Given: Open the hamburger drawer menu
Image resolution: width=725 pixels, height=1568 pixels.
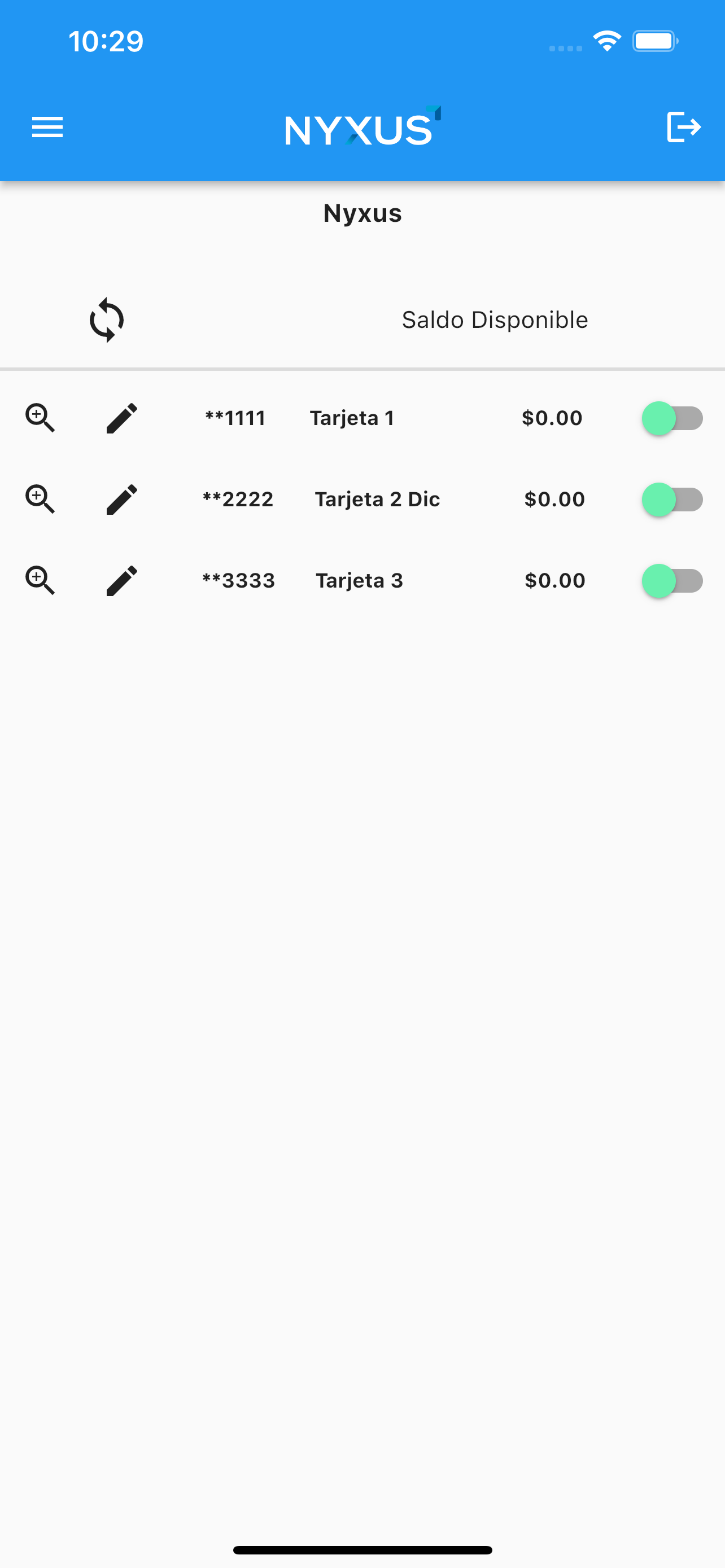Looking at the screenshot, I should 47,127.
